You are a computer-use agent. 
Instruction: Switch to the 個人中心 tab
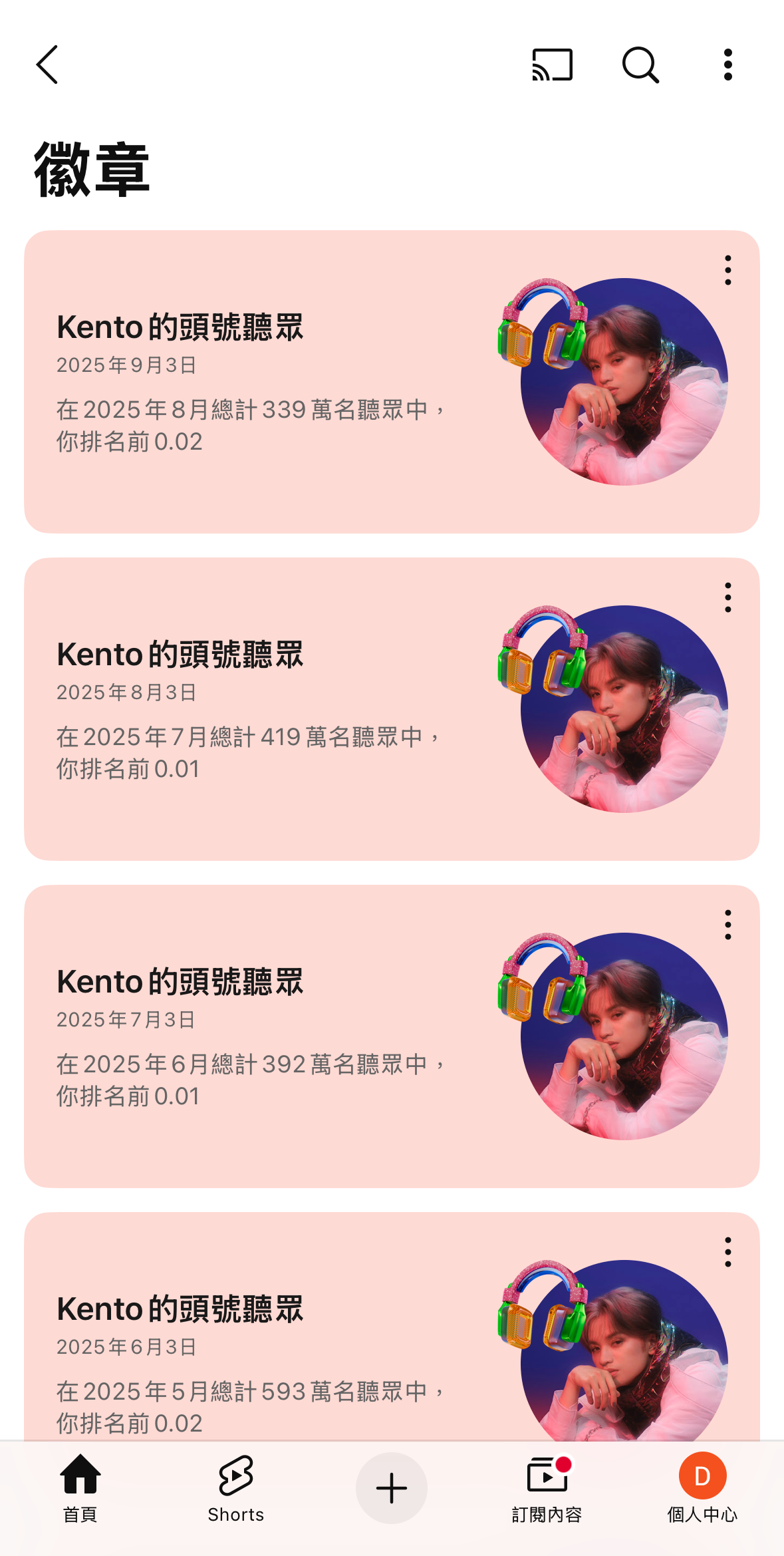click(x=702, y=1489)
